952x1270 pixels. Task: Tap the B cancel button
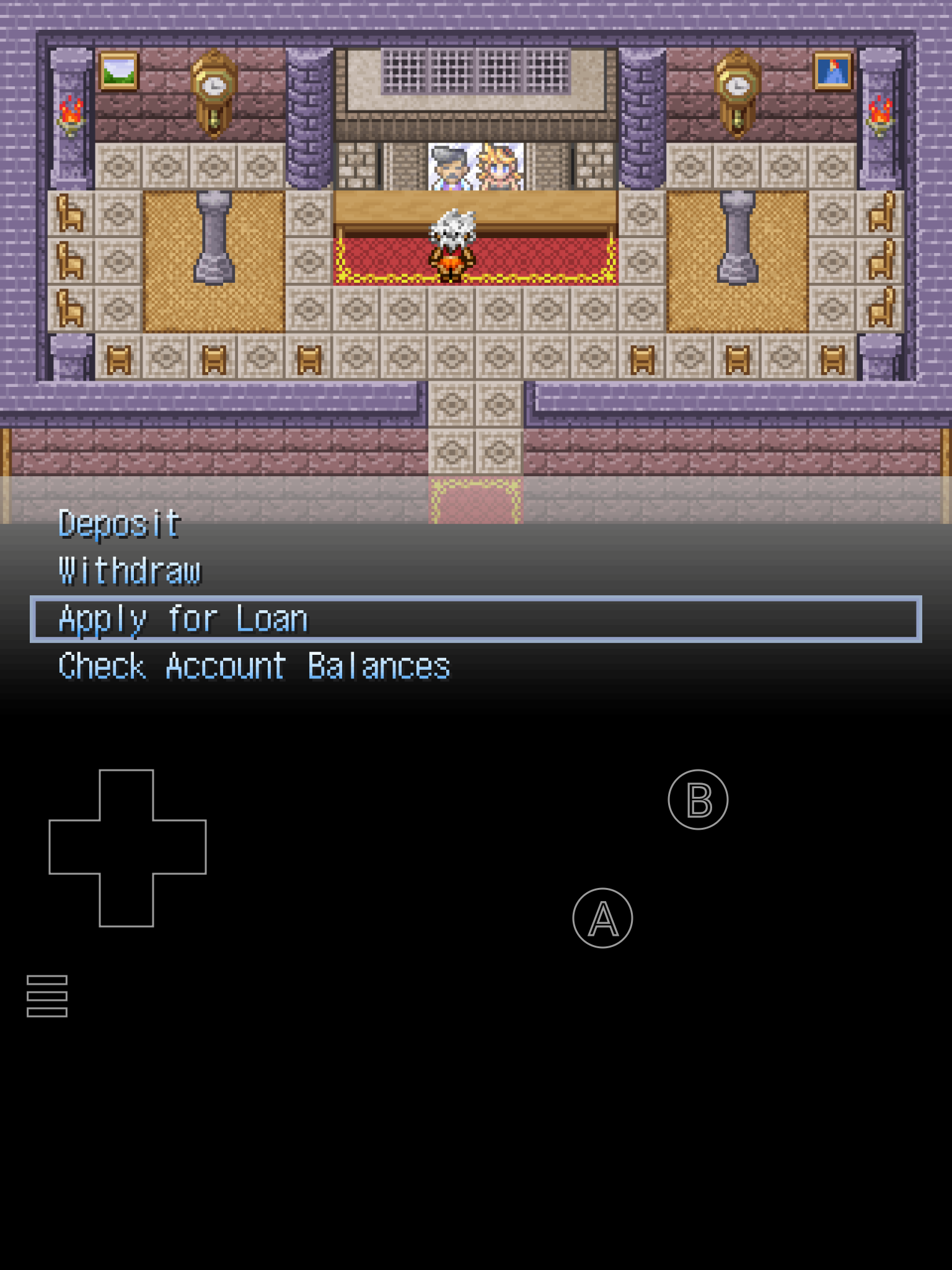tap(698, 800)
